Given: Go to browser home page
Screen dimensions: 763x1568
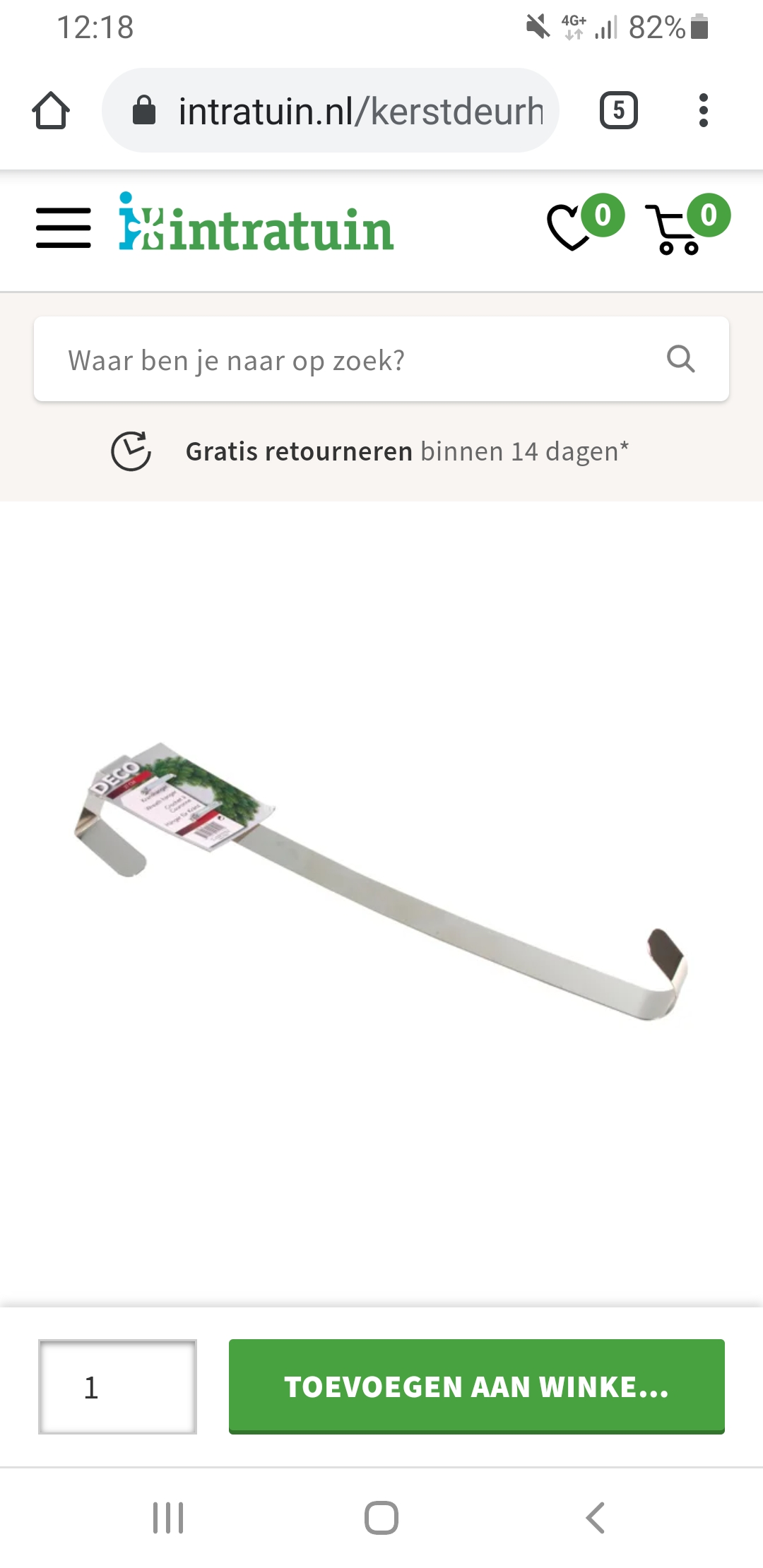Looking at the screenshot, I should (51, 110).
